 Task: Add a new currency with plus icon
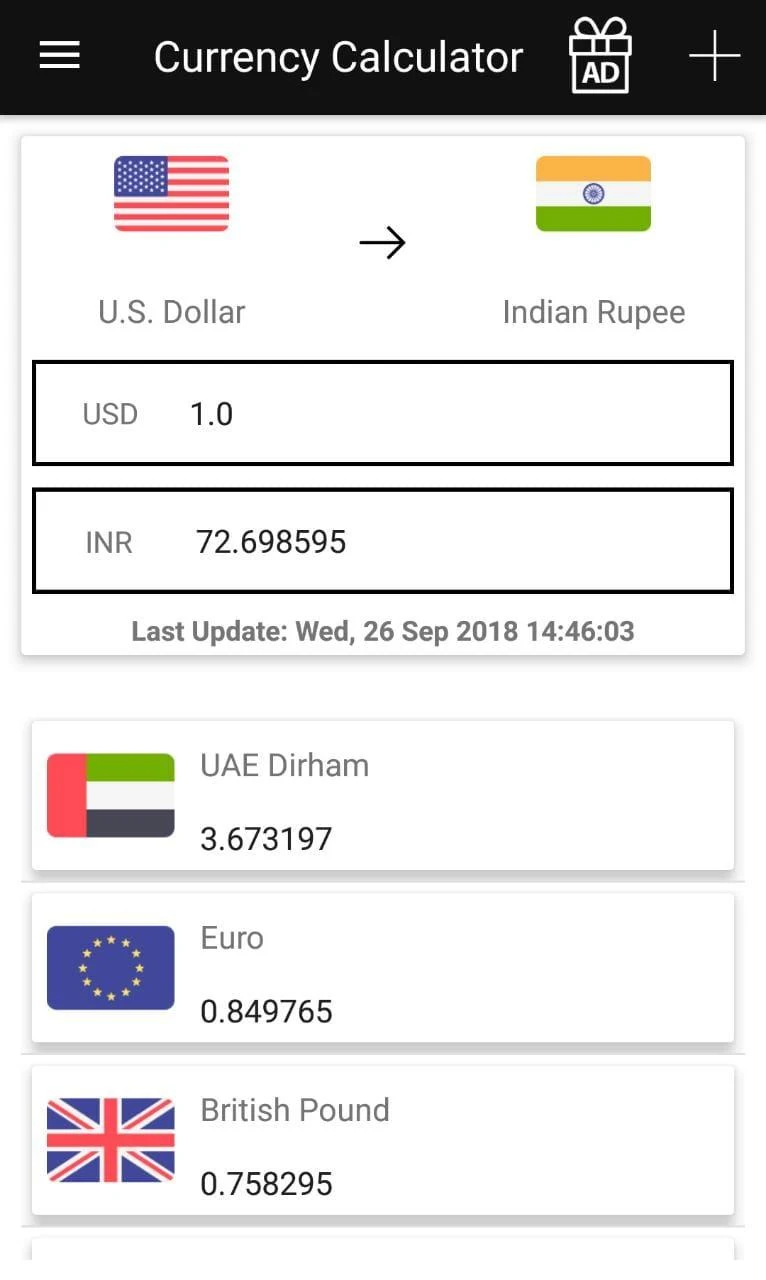pos(714,56)
